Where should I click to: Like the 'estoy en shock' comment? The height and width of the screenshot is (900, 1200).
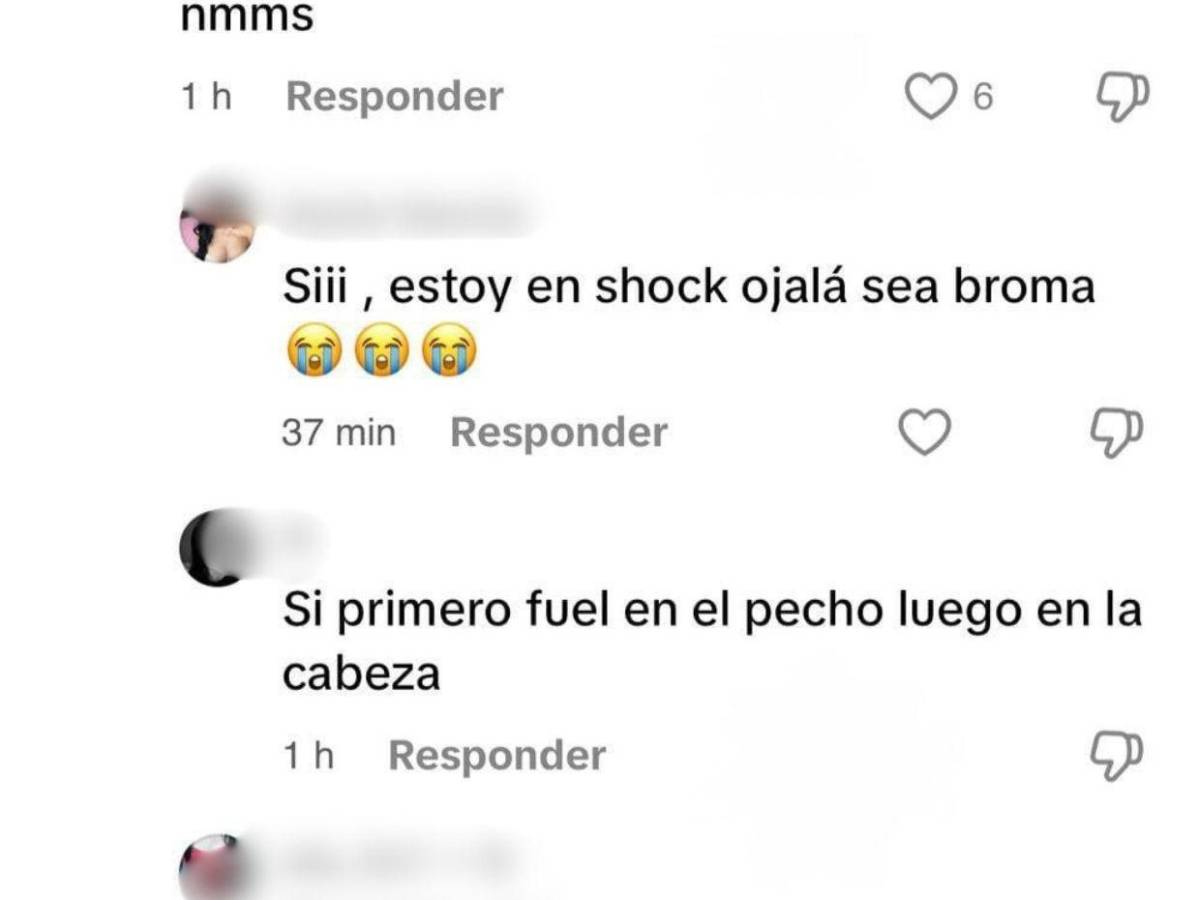click(x=924, y=433)
